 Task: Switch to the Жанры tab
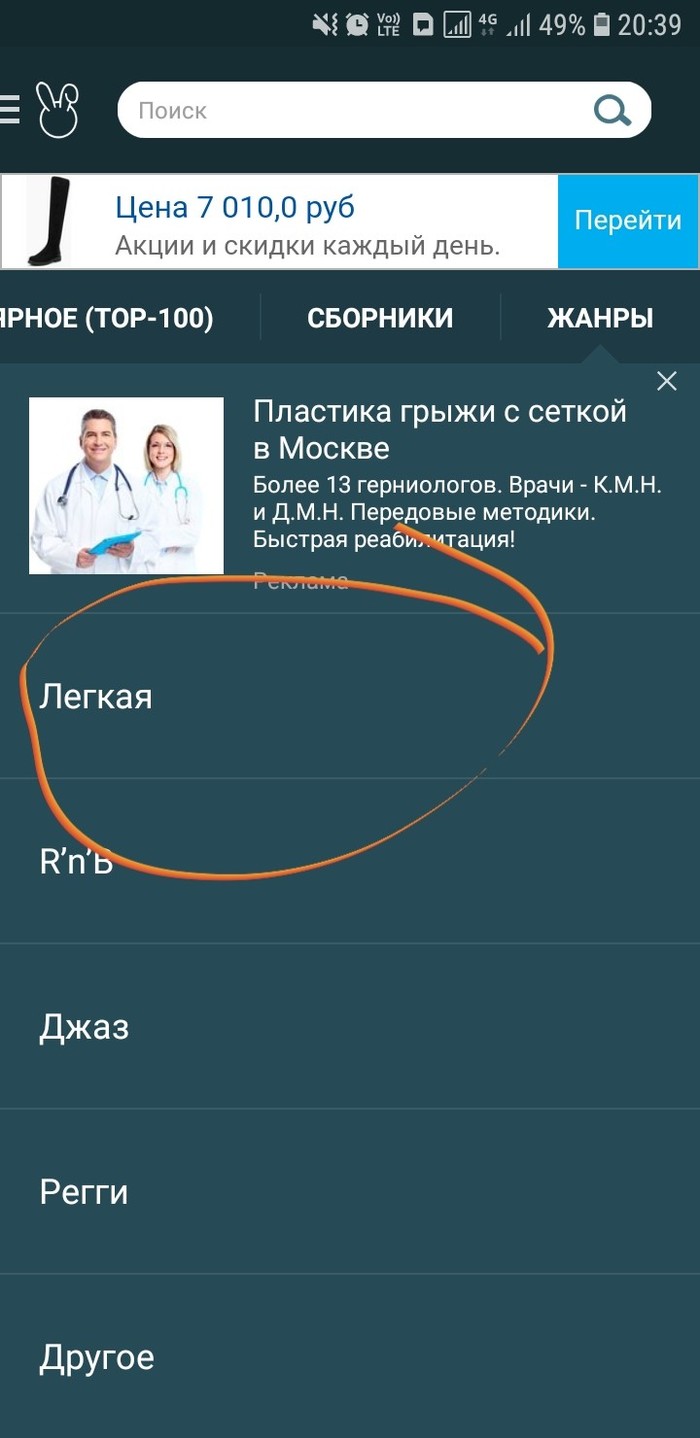pos(600,318)
